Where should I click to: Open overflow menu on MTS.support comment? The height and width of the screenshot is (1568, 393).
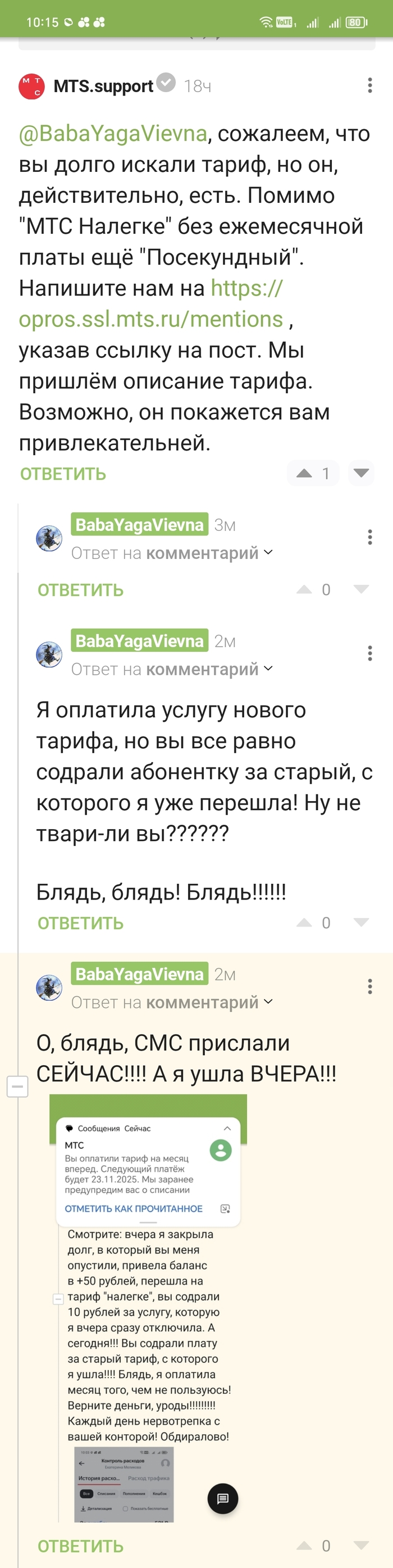click(x=370, y=85)
